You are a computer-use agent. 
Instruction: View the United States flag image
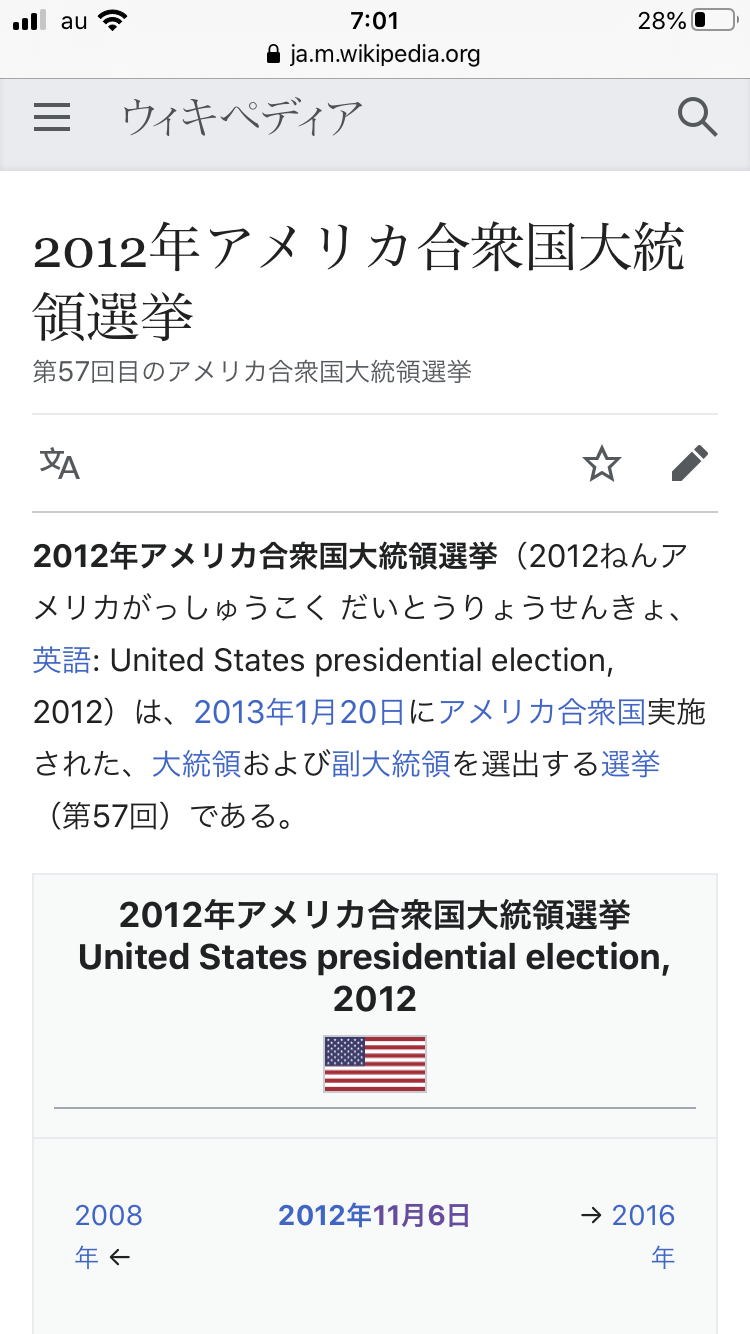click(375, 1063)
